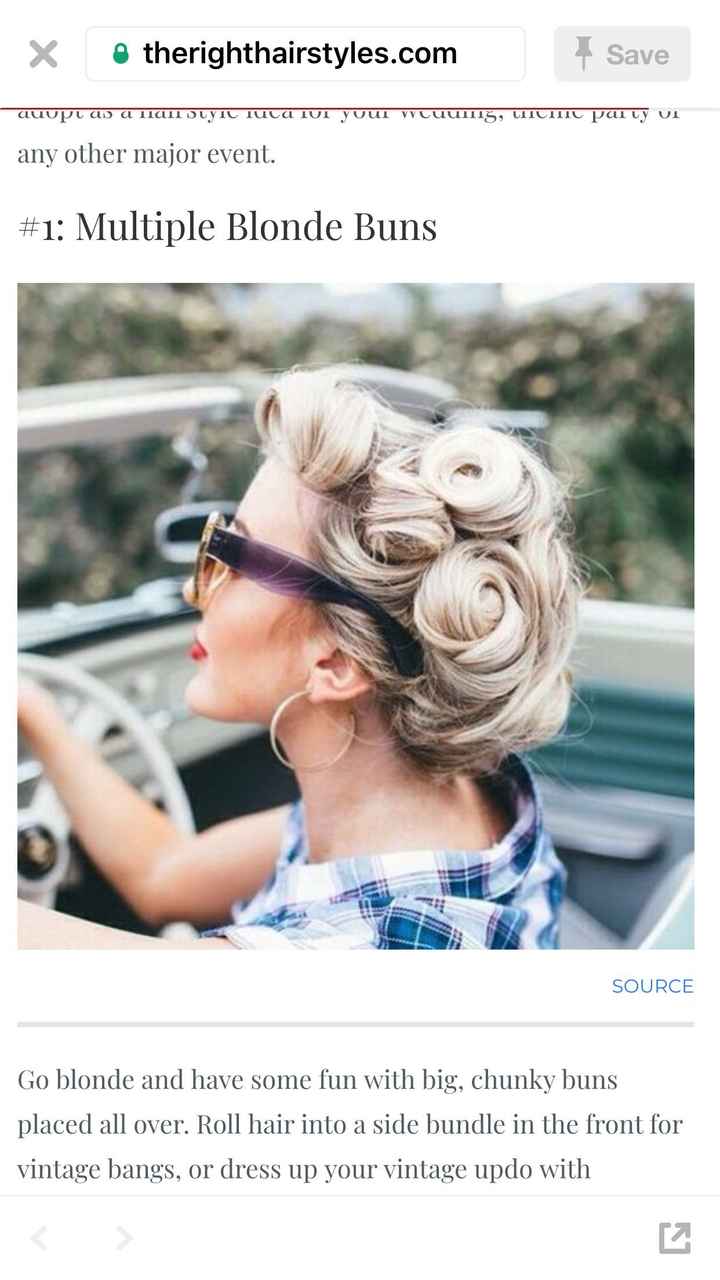Open the SOURCE link below the photo
The height and width of the screenshot is (1280, 720).
[x=653, y=986]
